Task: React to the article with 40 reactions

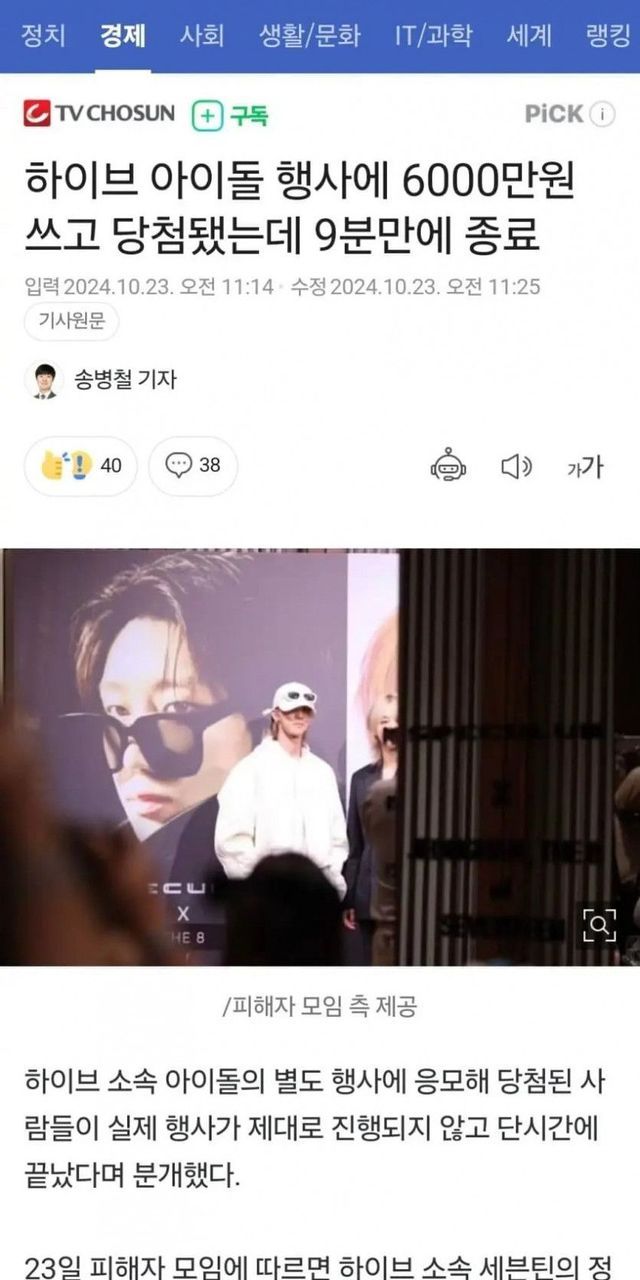Action: tap(81, 465)
